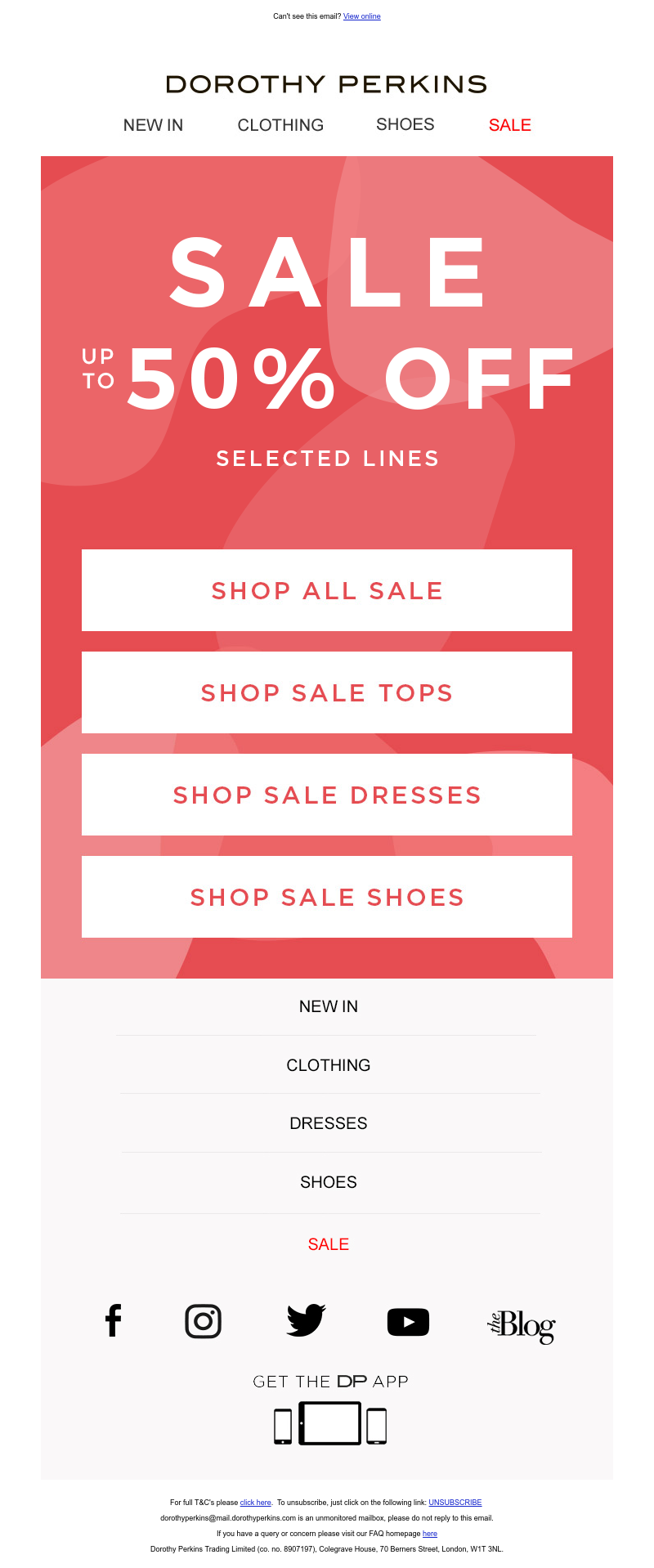654x1568 pixels.
Task: Open the Facebook icon
Action: click(x=114, y=1320)
